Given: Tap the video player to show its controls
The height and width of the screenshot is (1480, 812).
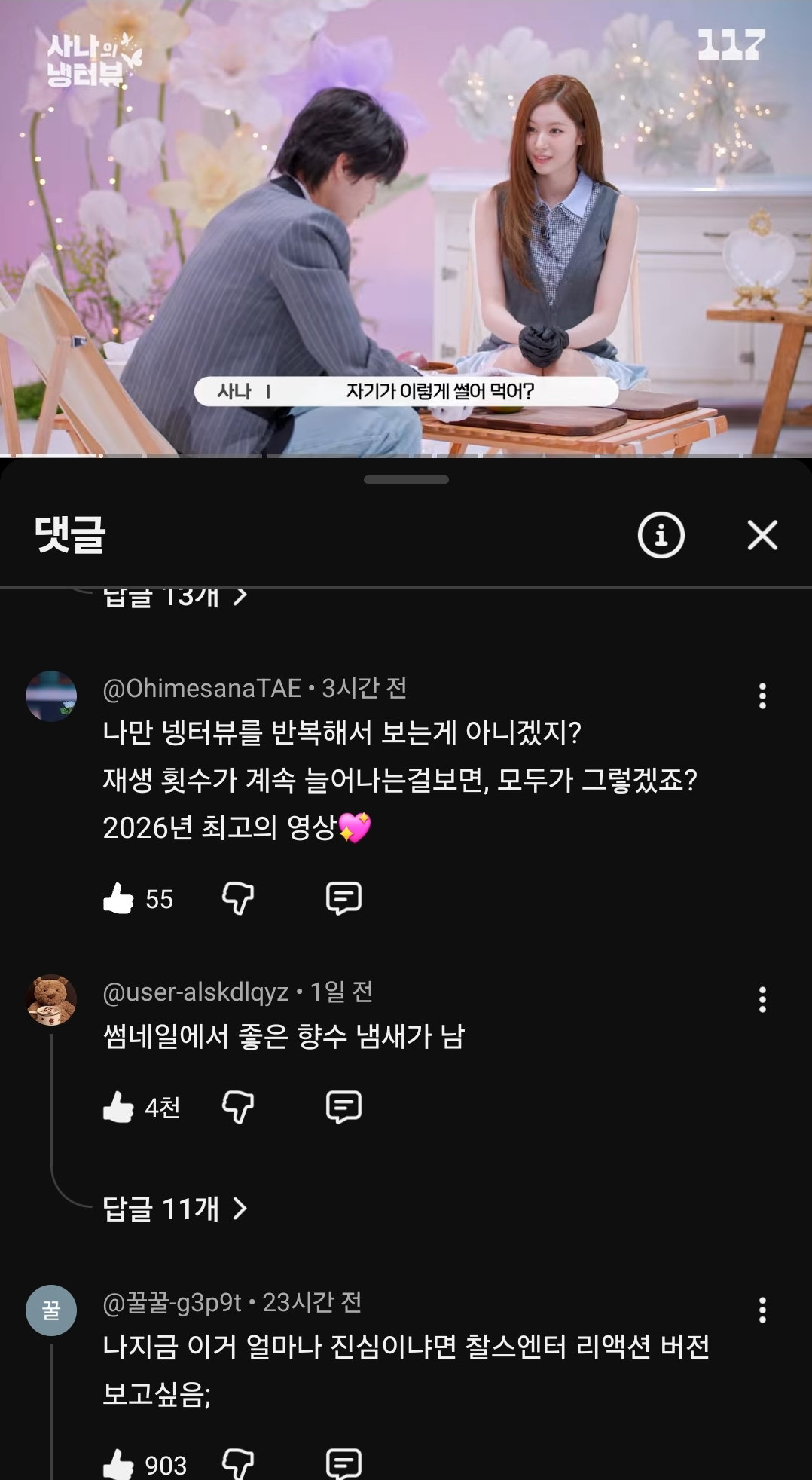Looking at the screenshot, I should [x=406, y=226].
